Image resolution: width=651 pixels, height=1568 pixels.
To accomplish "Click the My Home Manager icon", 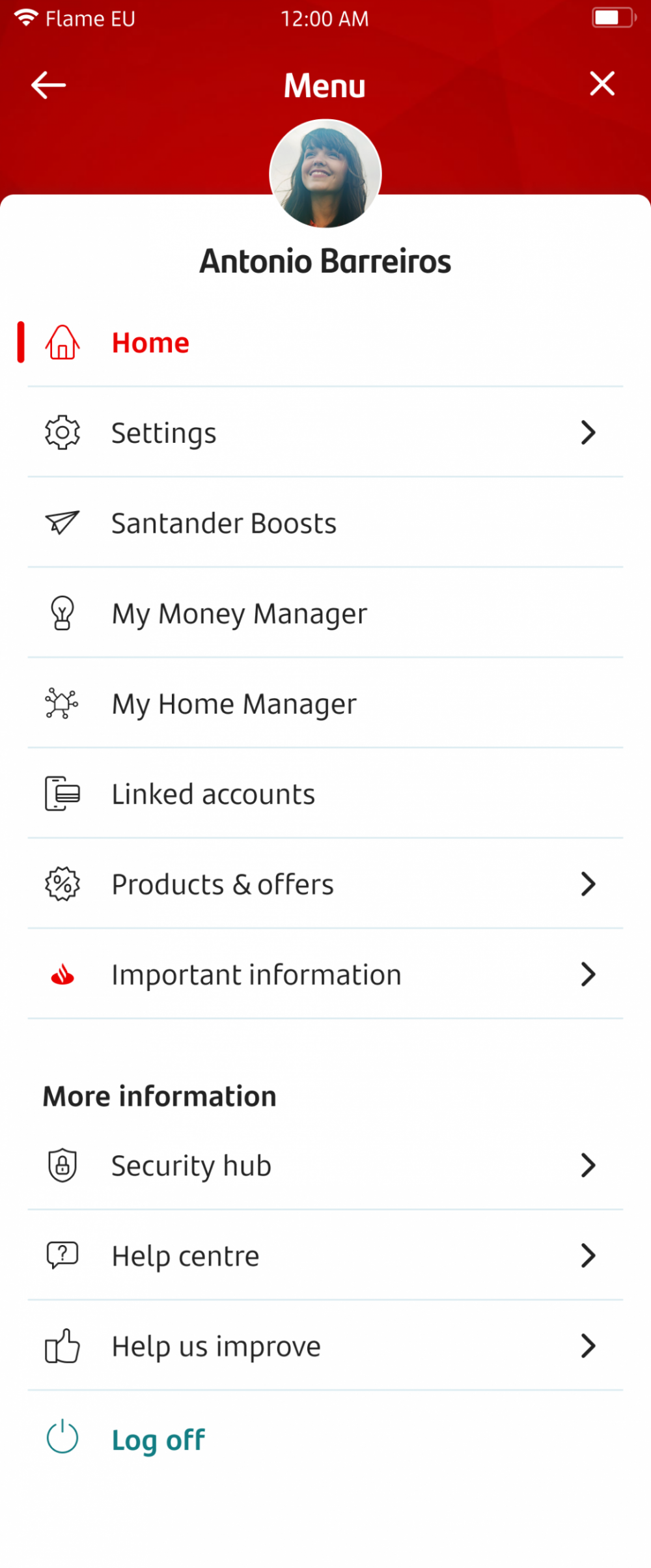I will tap(62, 703).
